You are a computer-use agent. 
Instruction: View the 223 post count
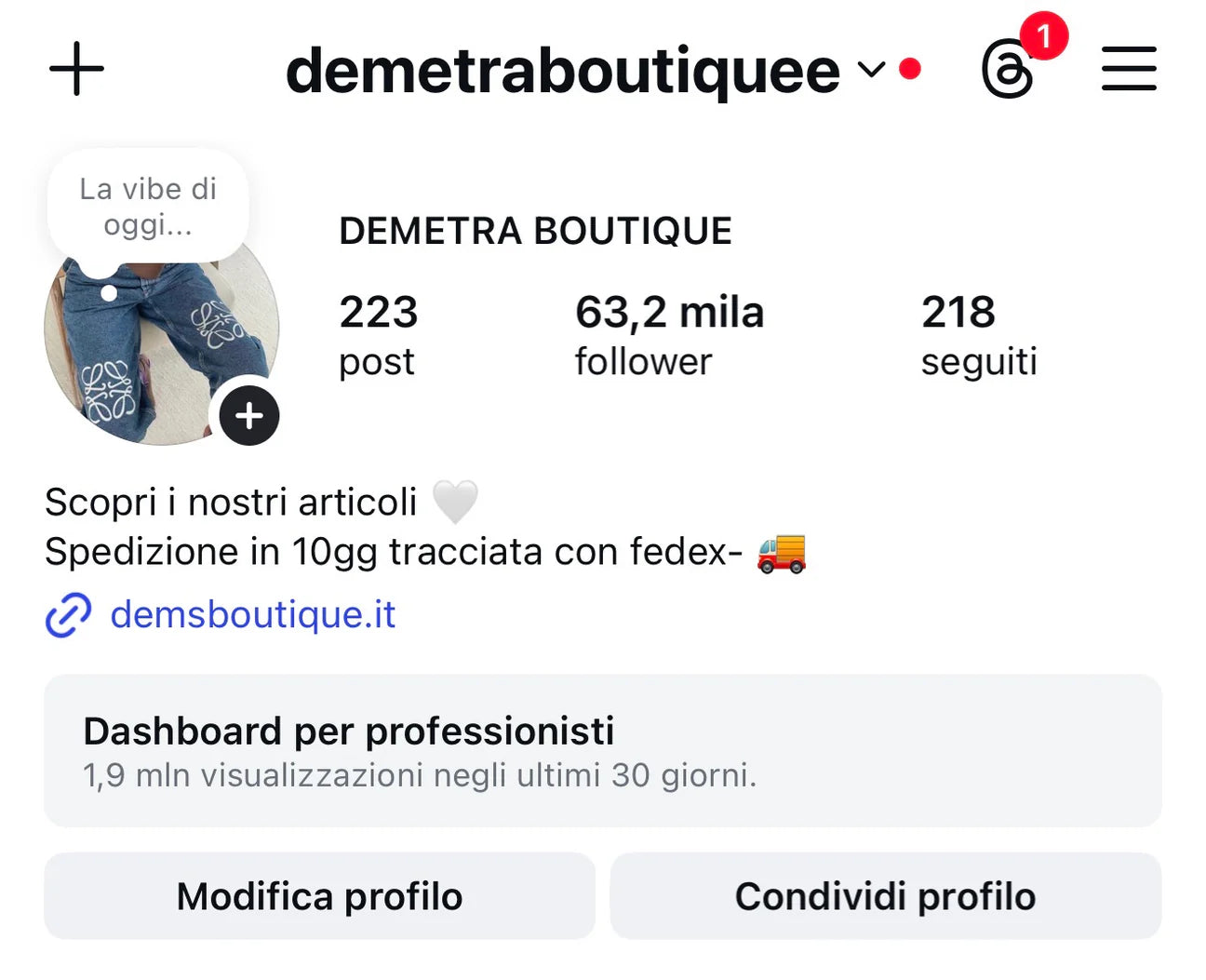point(378,335)
